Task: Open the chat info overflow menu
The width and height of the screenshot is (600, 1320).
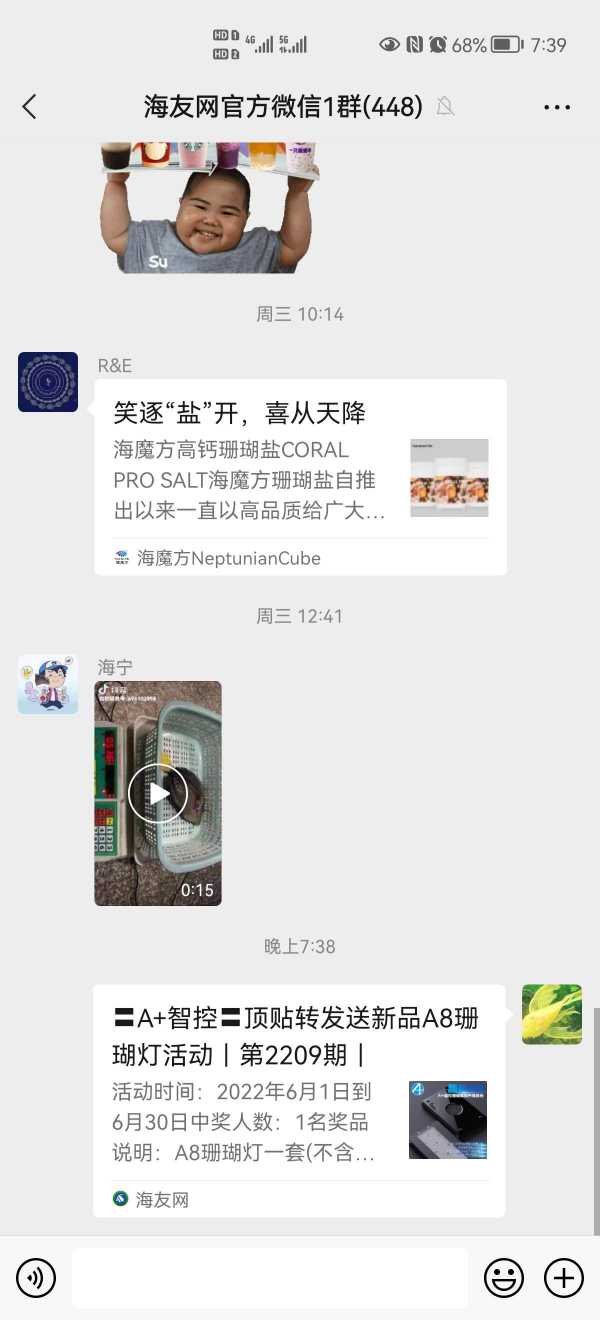Action: [x=557, y=107]
